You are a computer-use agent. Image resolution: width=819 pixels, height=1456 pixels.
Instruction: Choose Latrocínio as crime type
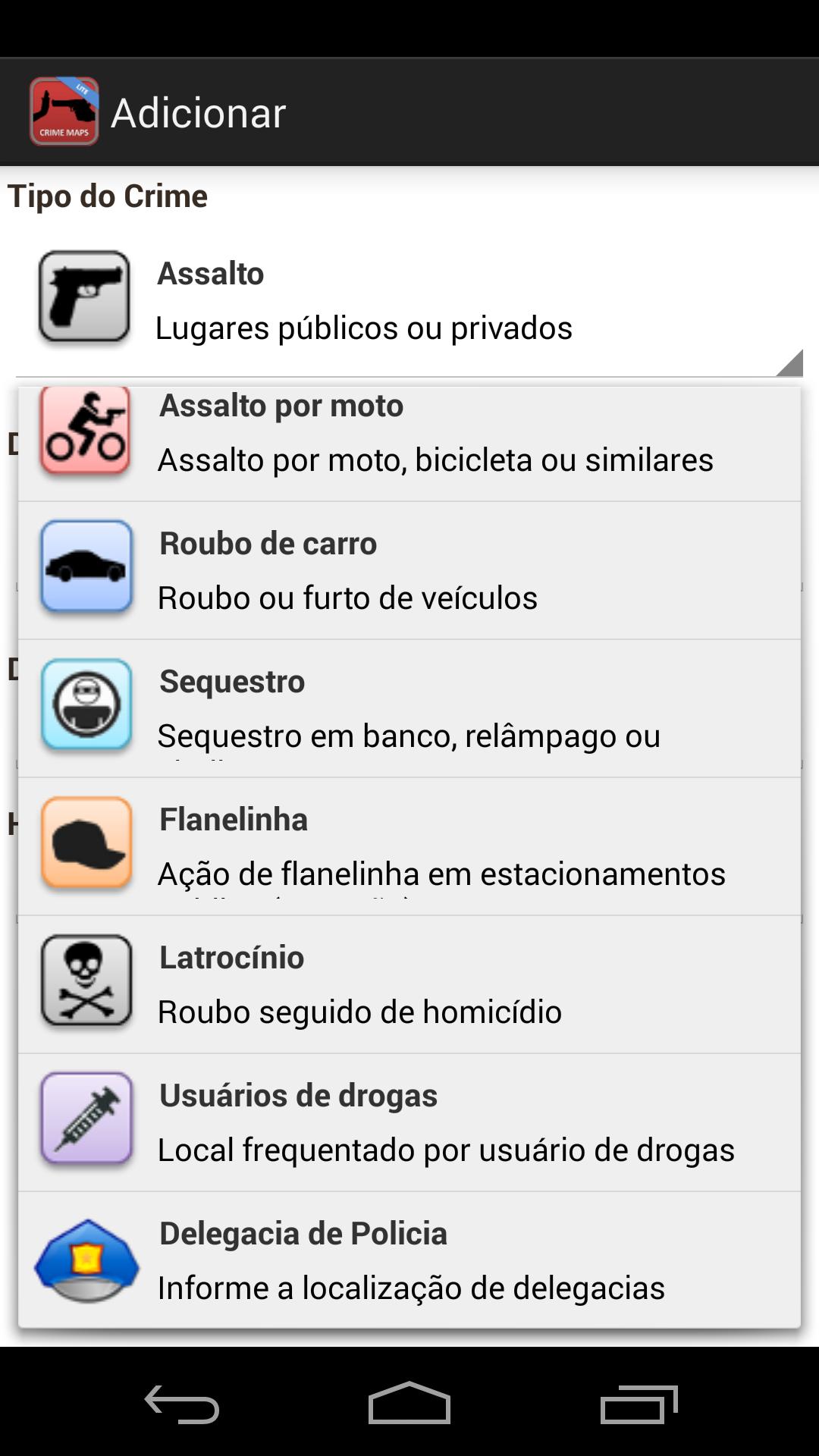click(409, 984)
